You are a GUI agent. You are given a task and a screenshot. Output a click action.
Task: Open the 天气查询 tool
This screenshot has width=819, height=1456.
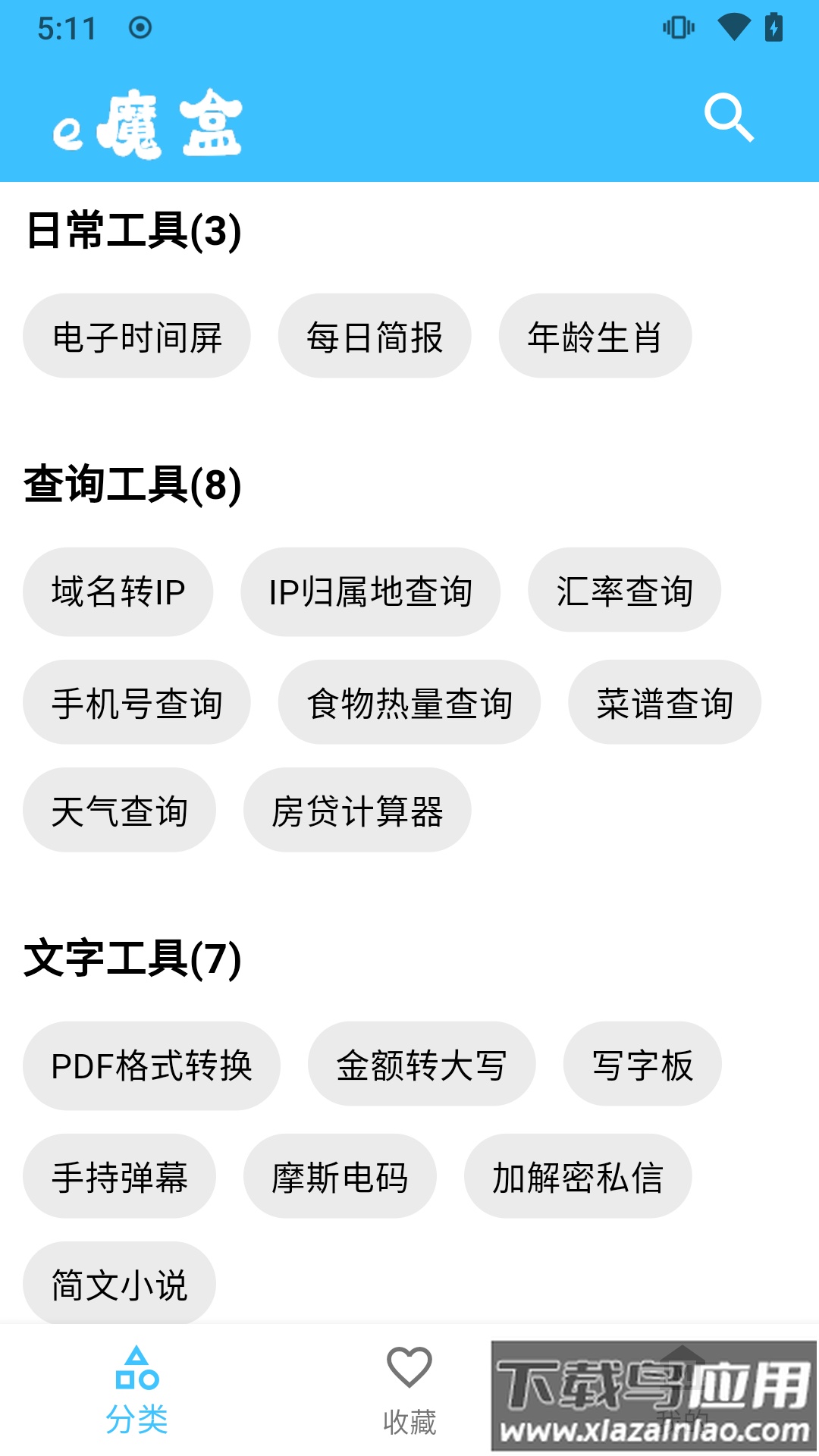119,810
